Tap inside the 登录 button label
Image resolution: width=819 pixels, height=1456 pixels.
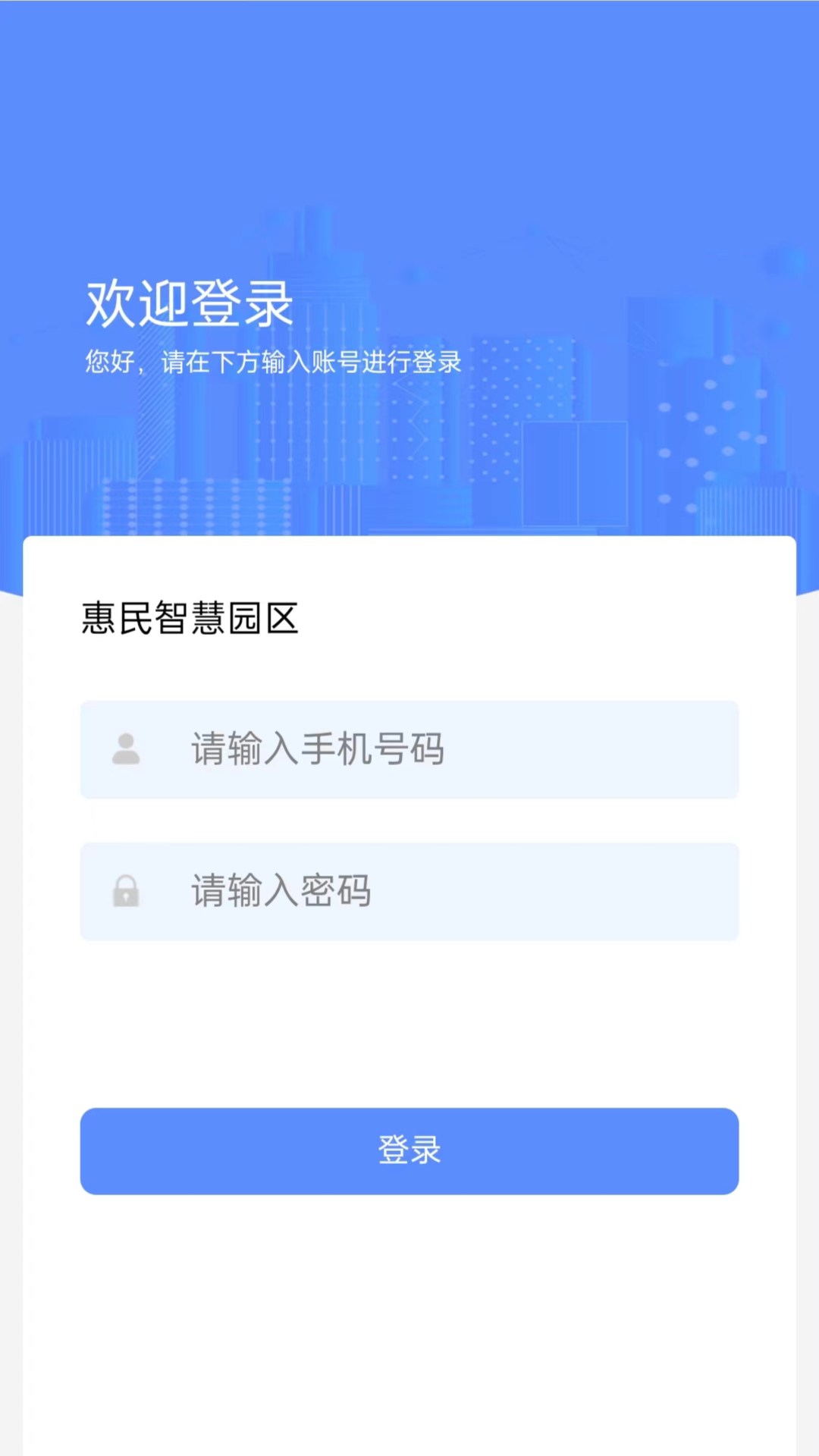pyautogui.click(x=409, y=1150)
